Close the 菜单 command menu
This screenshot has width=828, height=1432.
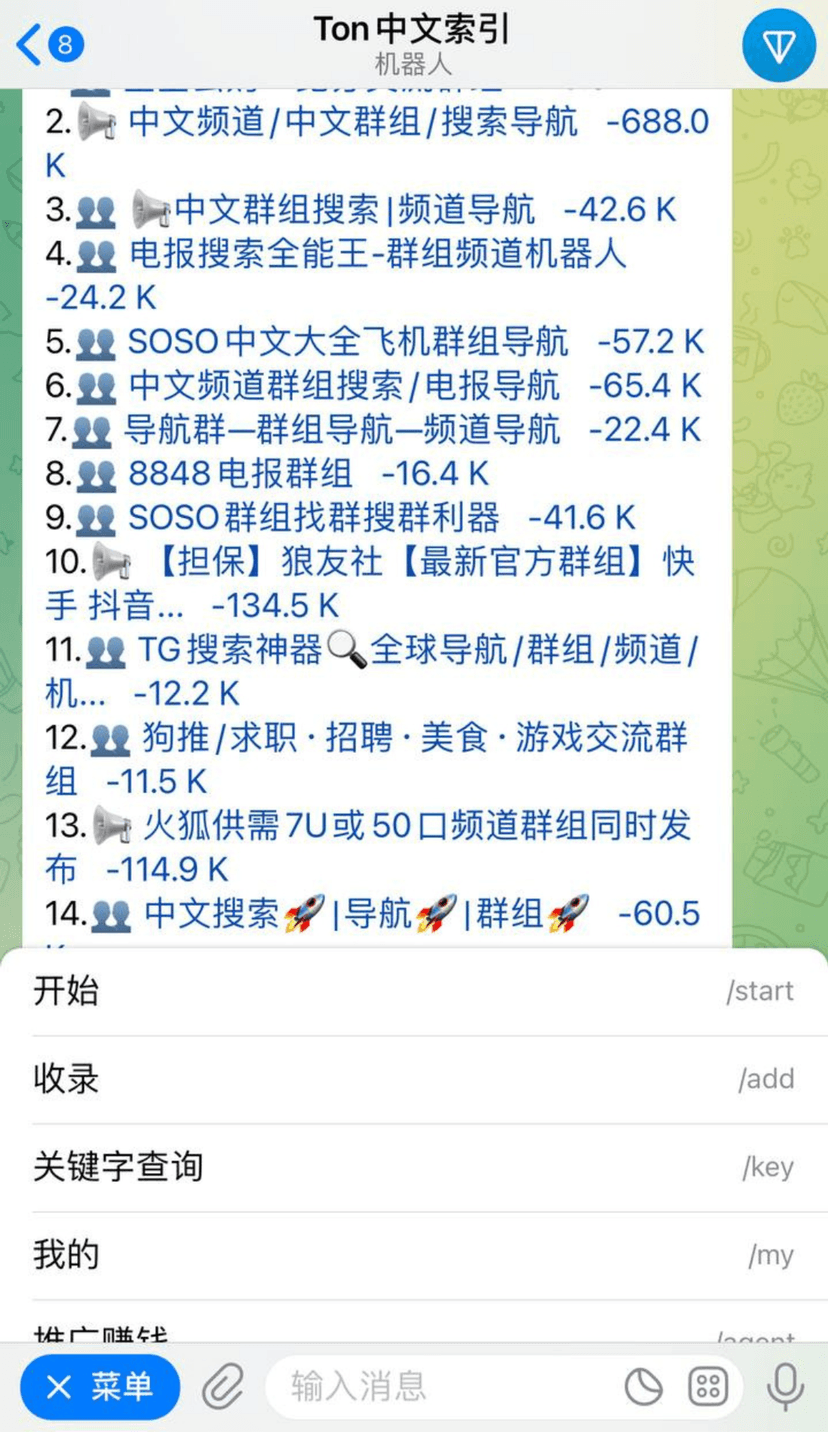pos(100,1386)
